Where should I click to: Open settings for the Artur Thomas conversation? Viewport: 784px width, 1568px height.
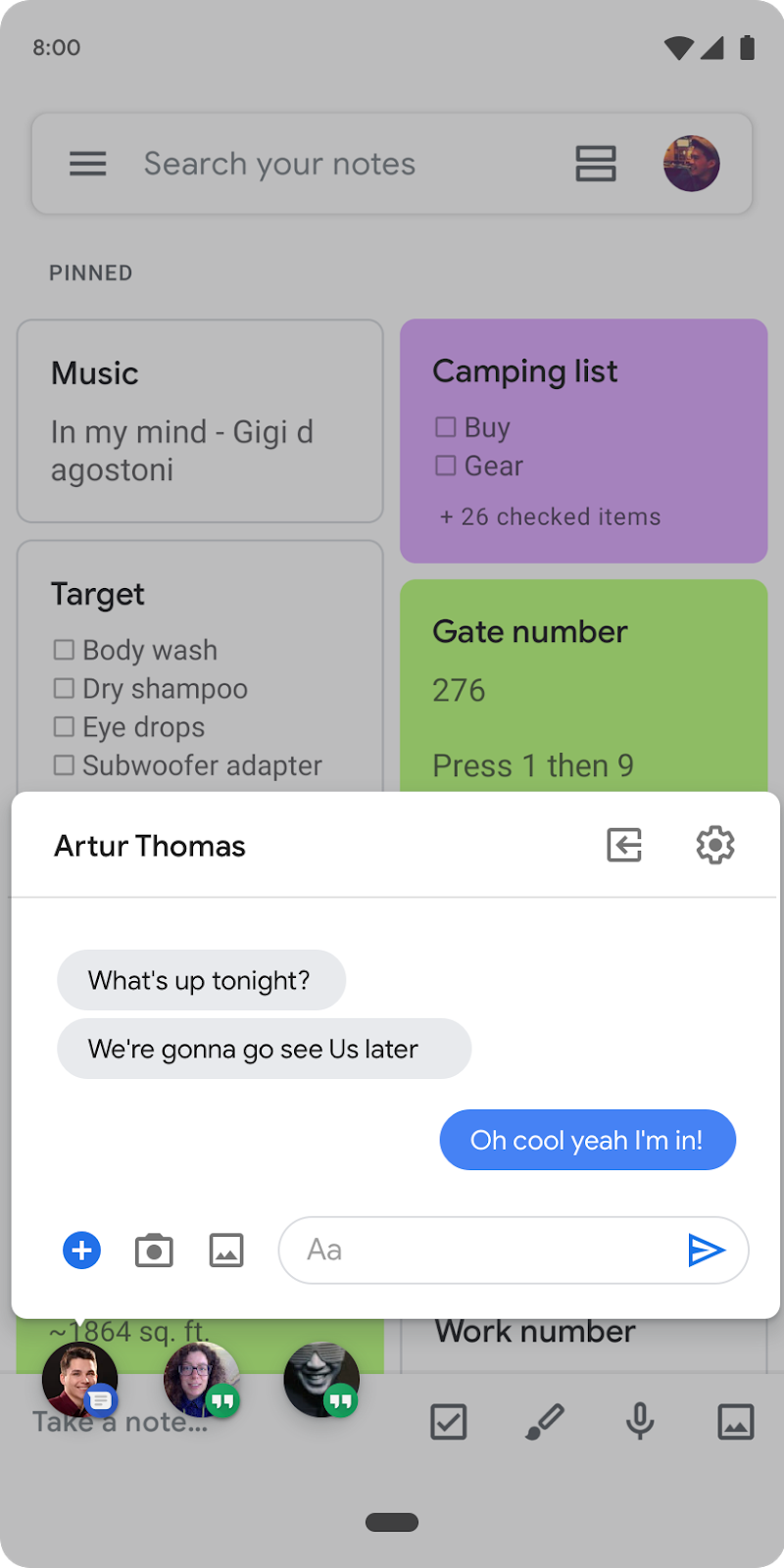pyautogui.click(x=715, y=845)
